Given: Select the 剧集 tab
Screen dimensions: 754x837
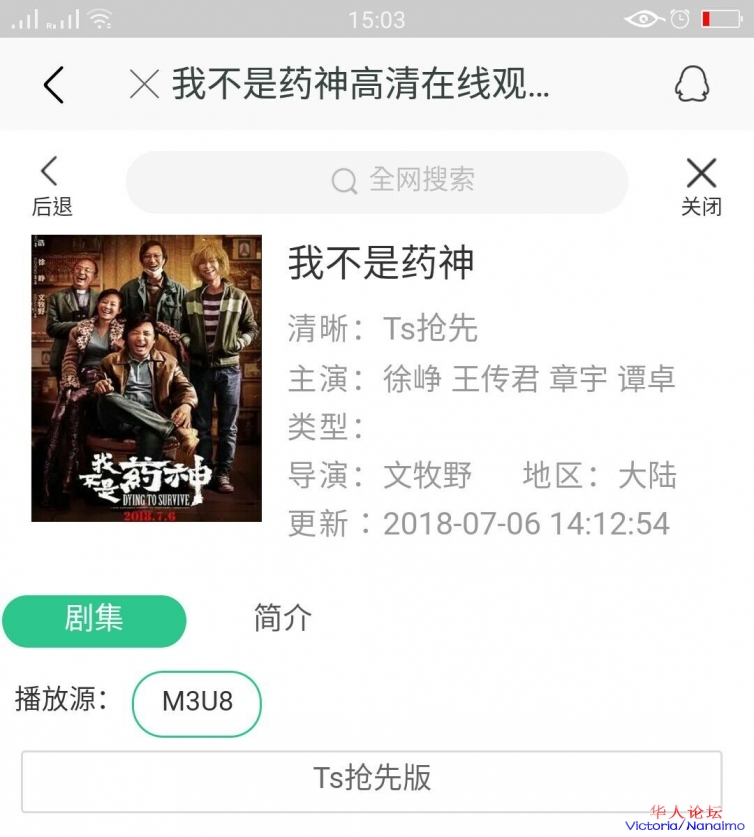Looking at the screenshot, I should pos(94,620).
